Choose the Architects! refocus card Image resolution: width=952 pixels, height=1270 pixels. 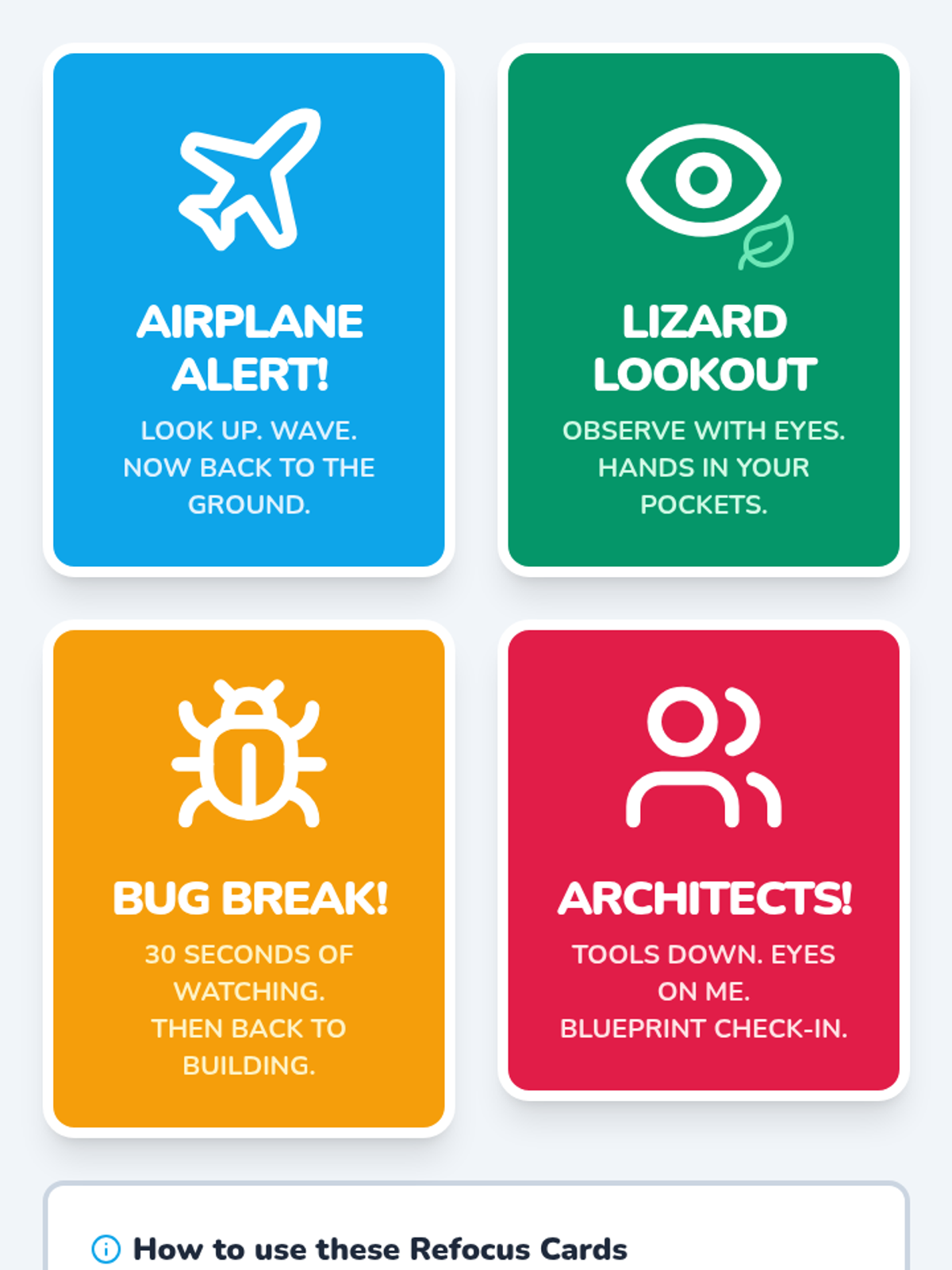[704, 860]
